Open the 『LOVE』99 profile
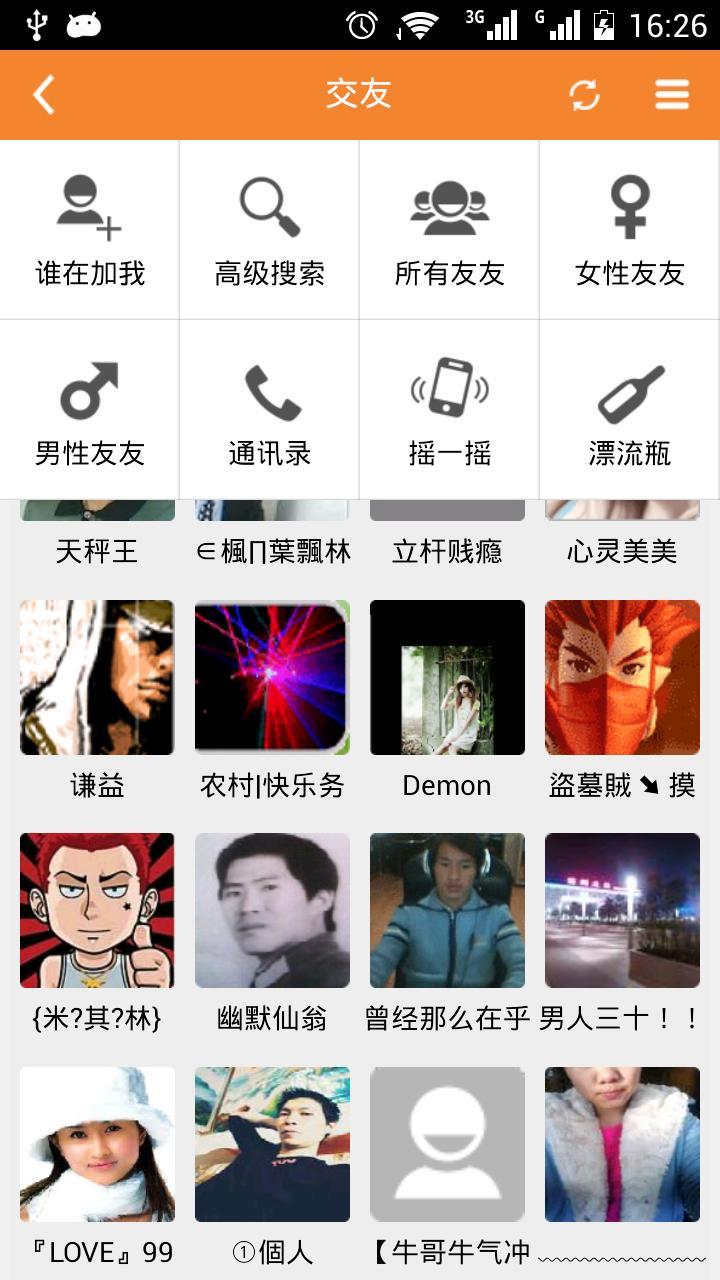Screen dimensions: 720x1280 click(x=97, y=1144)
